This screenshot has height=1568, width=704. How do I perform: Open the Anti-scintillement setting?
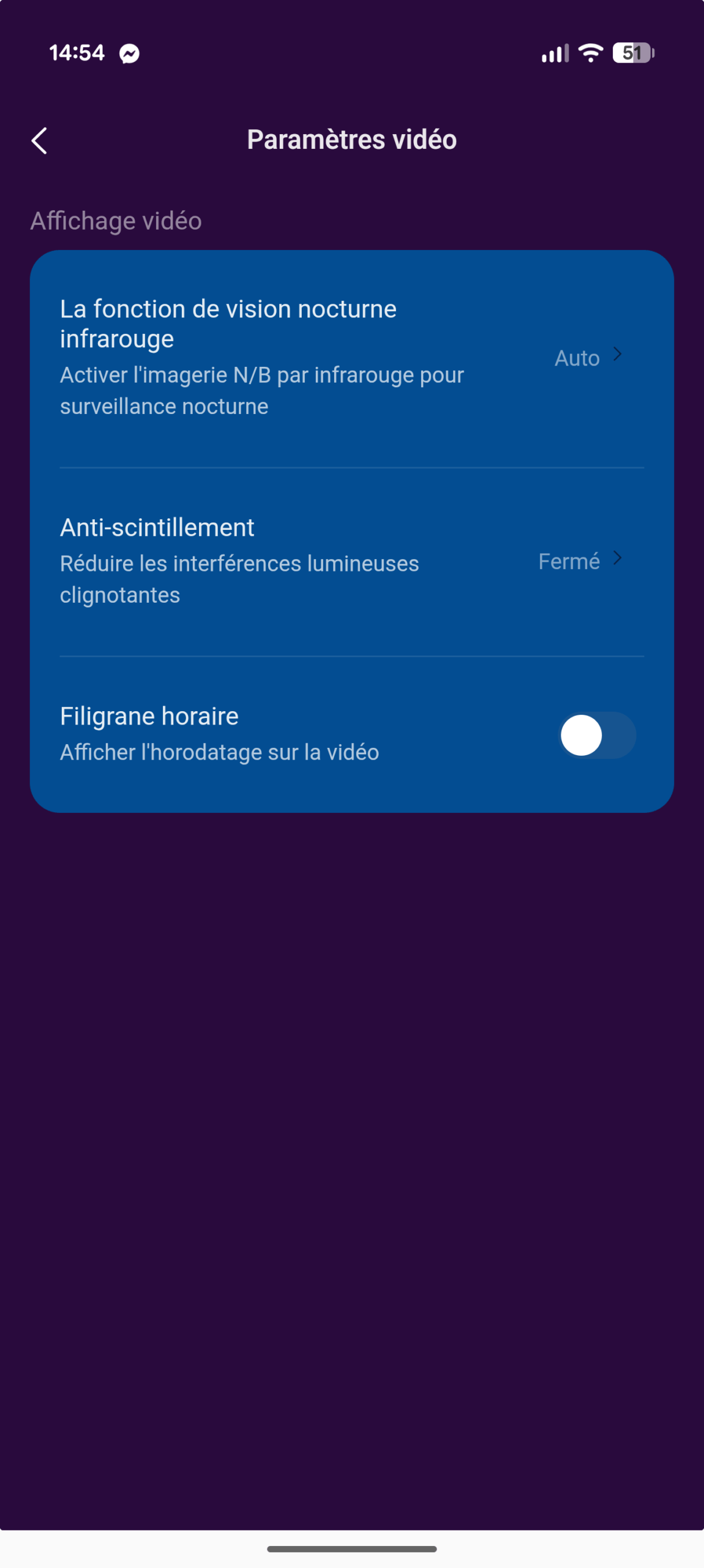[351, 560]
